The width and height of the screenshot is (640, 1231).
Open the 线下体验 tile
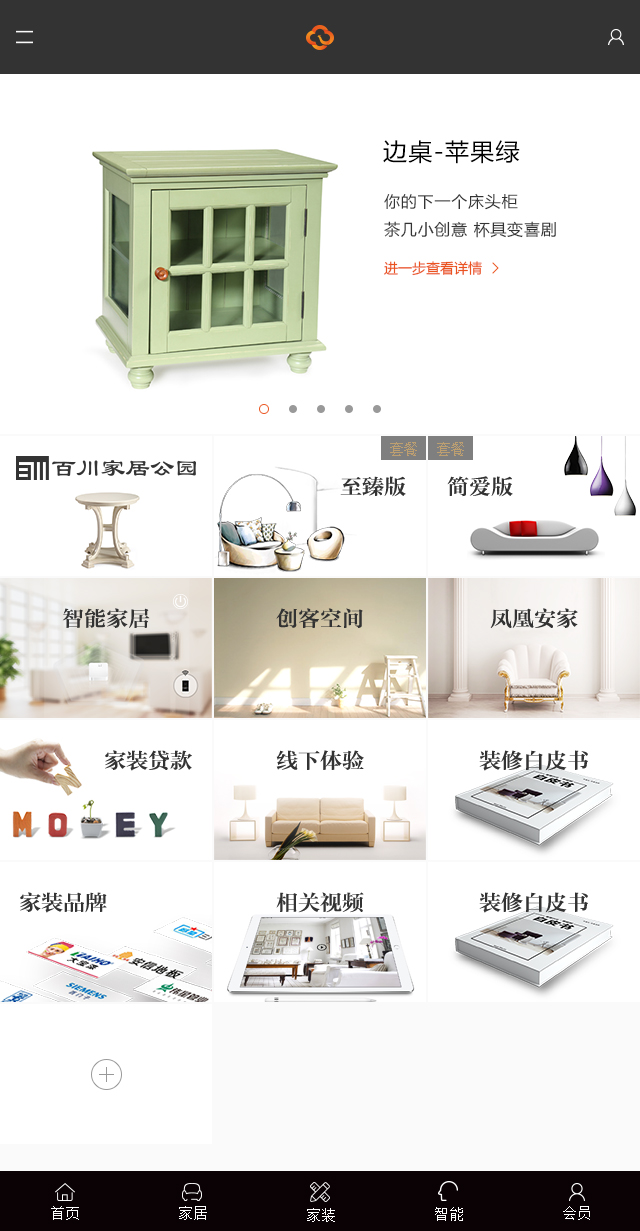[x=319, y=790]
